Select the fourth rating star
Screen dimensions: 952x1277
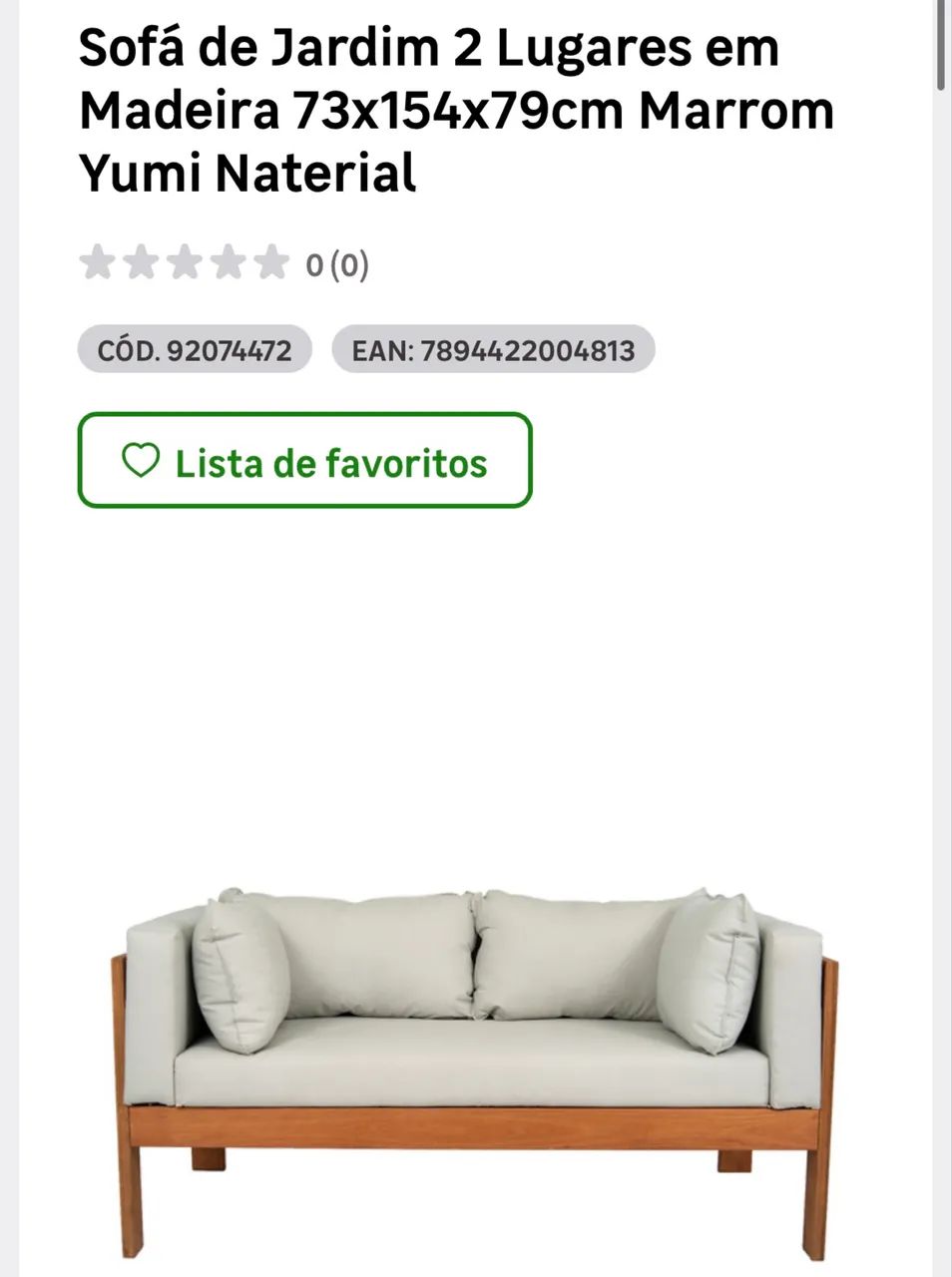point(226,262)
